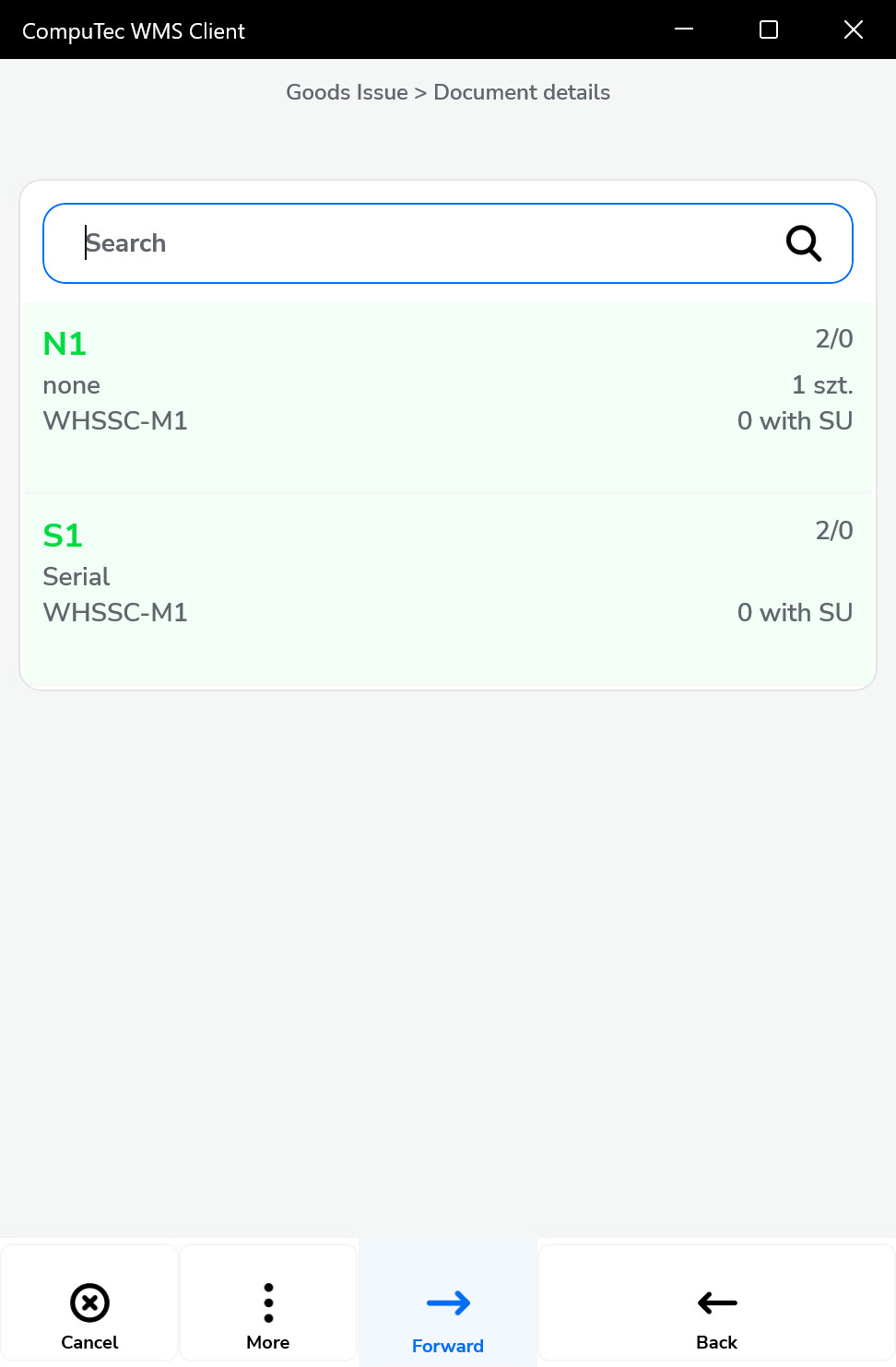Click the magnifying glass search icon
896x1367 pixels.
tap(802, 242)
